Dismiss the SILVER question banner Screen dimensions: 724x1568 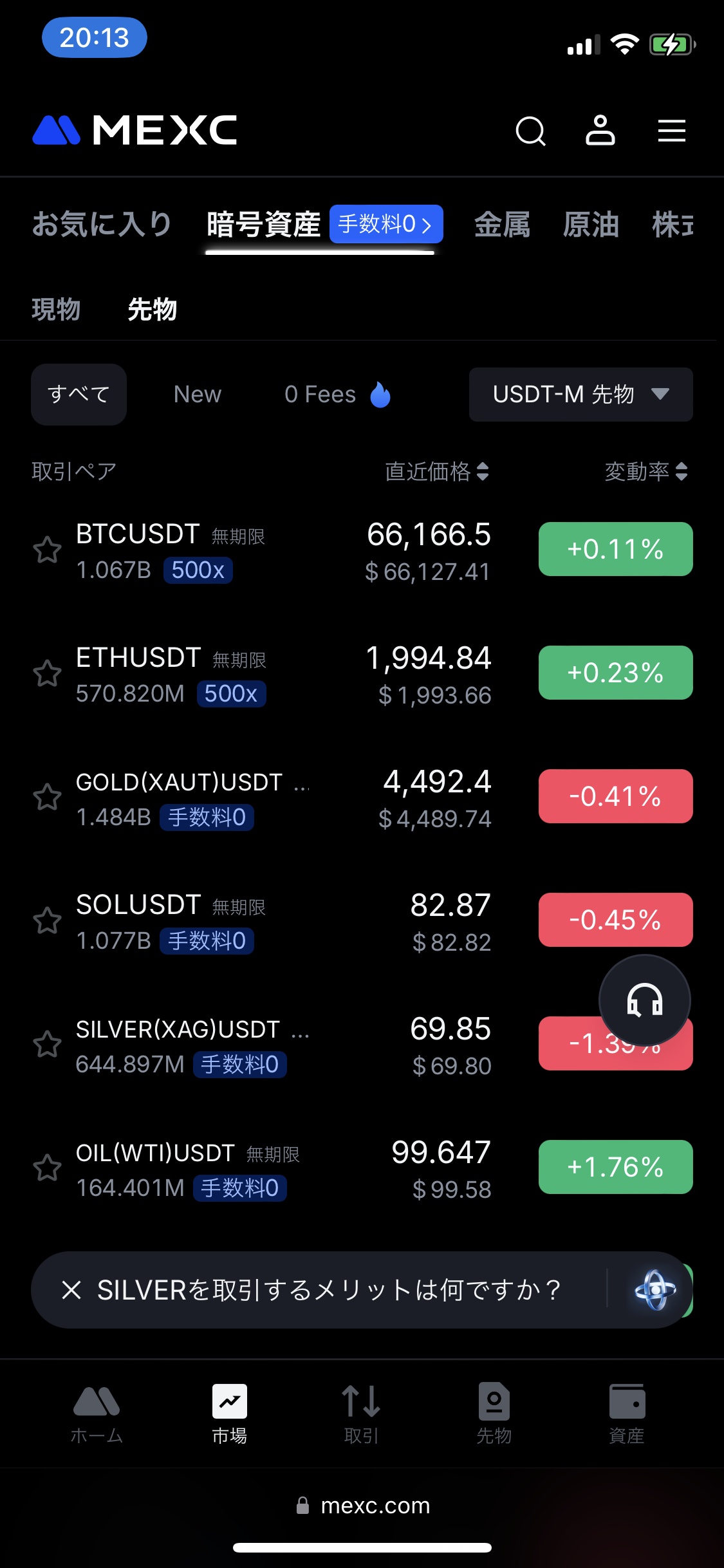[x=71, y=1290]
